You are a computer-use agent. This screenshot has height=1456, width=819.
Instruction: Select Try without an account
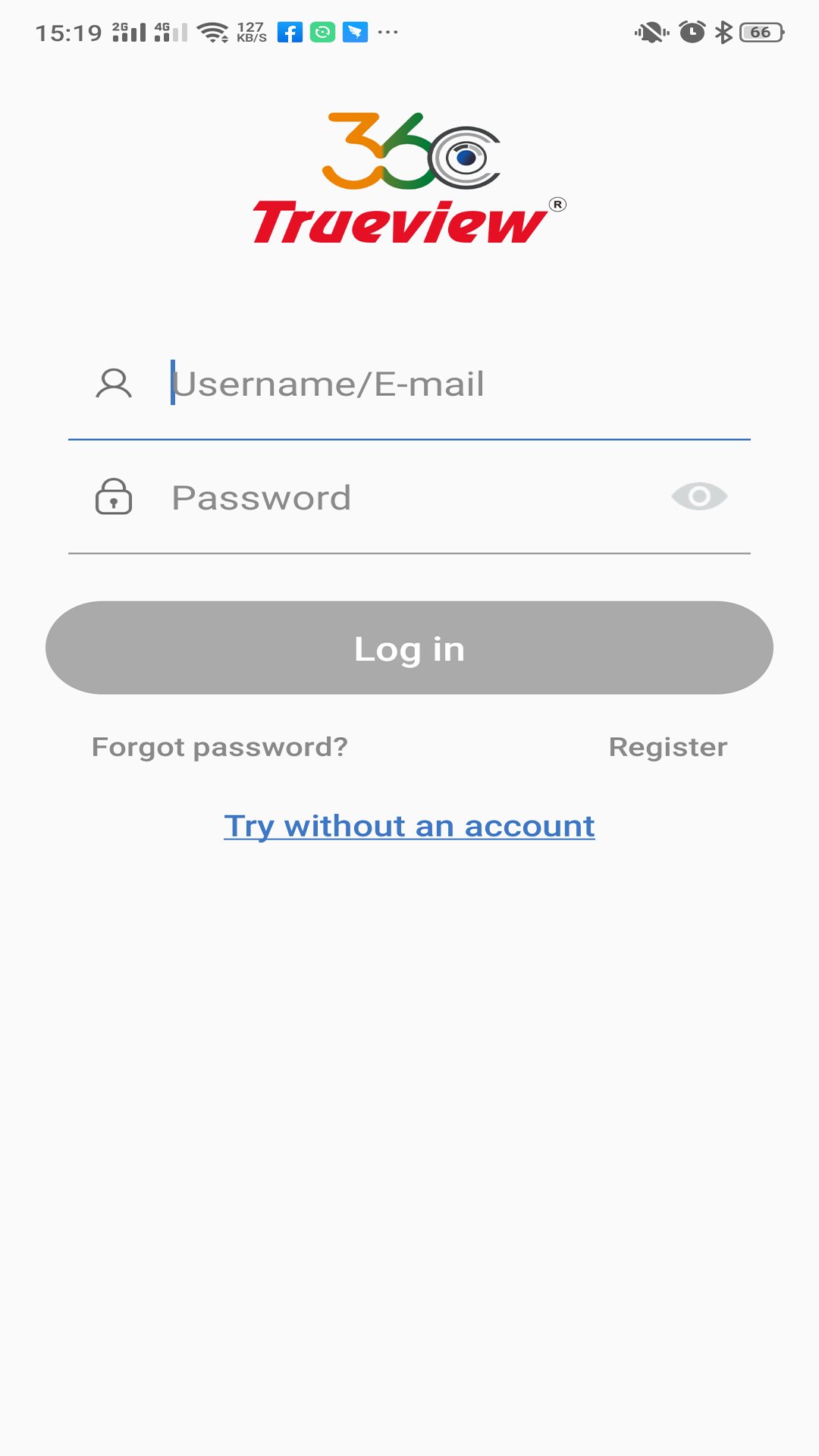(x=409, y=826)
